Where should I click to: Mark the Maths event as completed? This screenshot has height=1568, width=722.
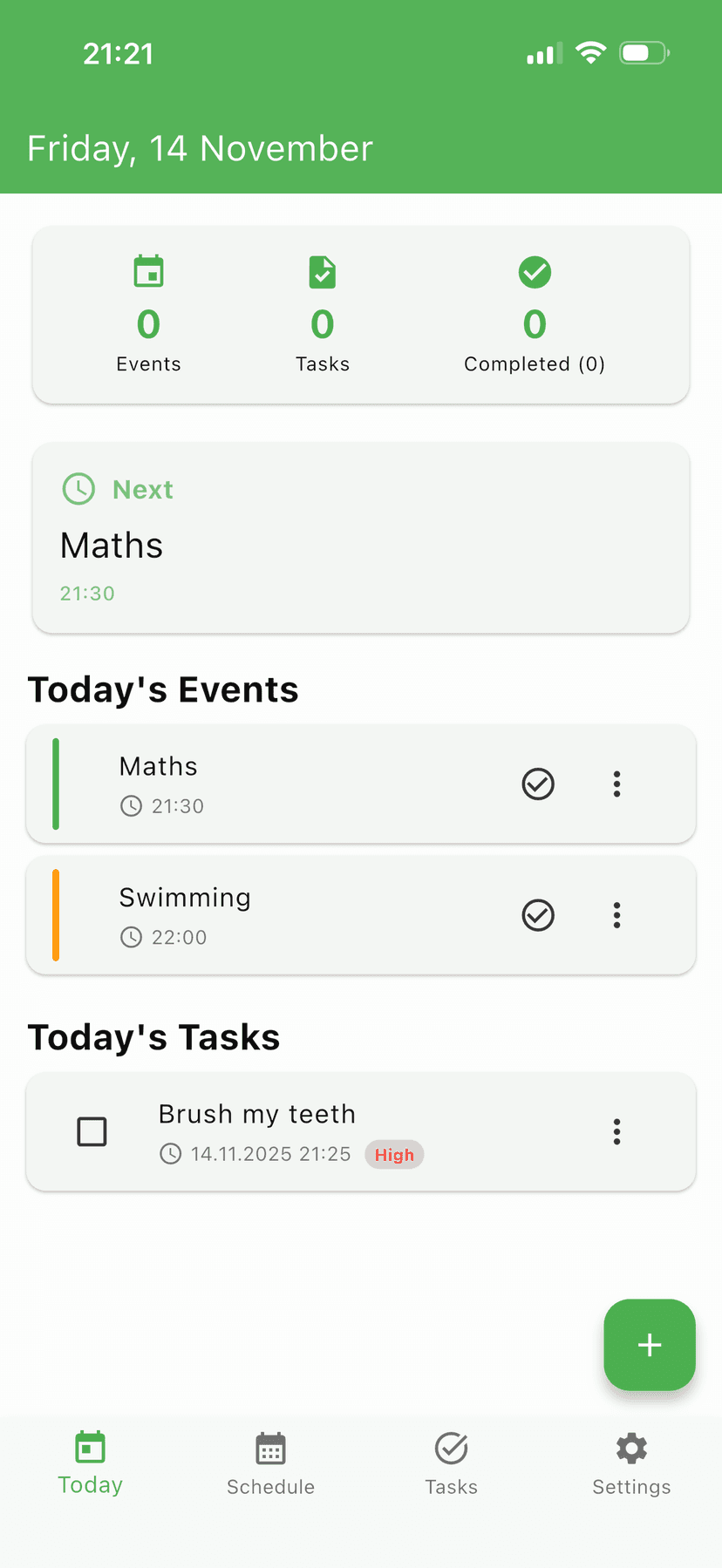coord(538,784)
